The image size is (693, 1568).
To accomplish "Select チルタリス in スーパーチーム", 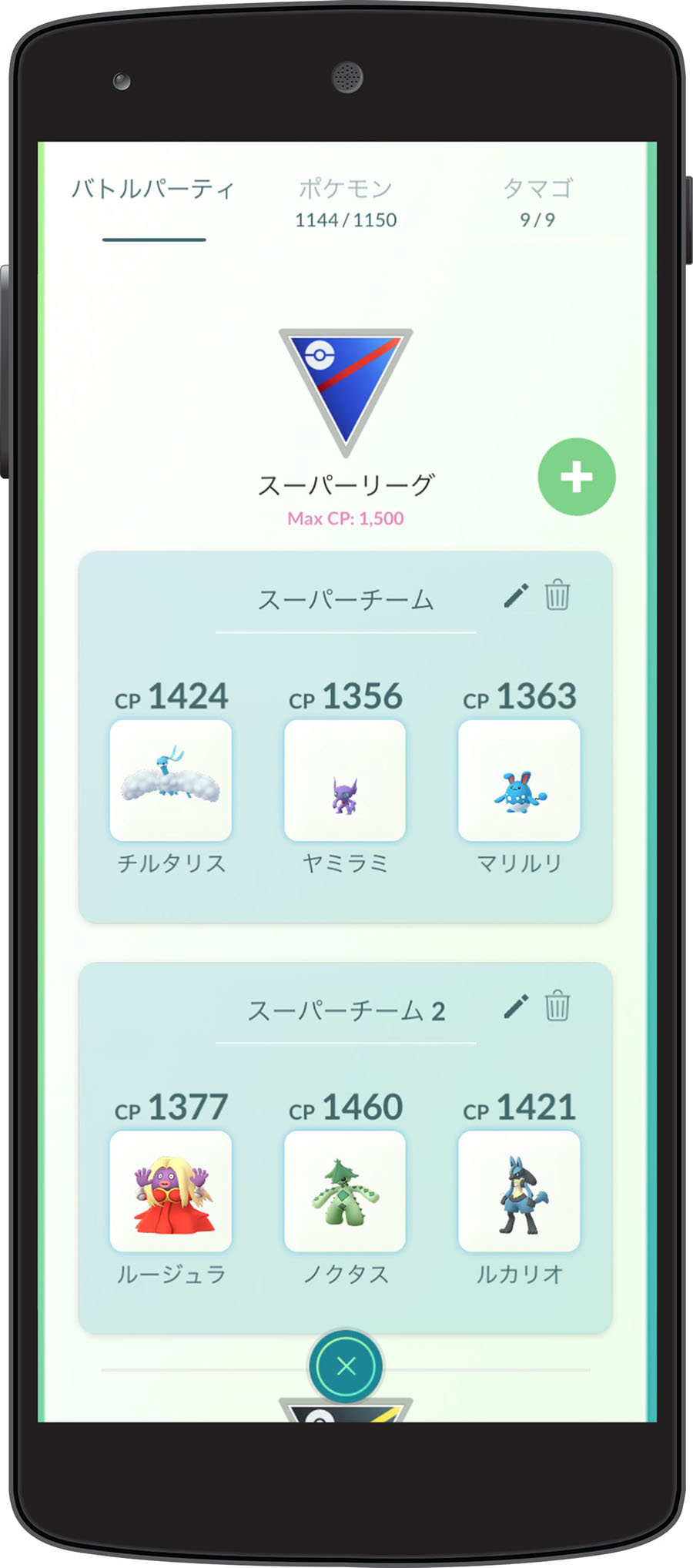I will pyautogui.click(x=171, y=780).
